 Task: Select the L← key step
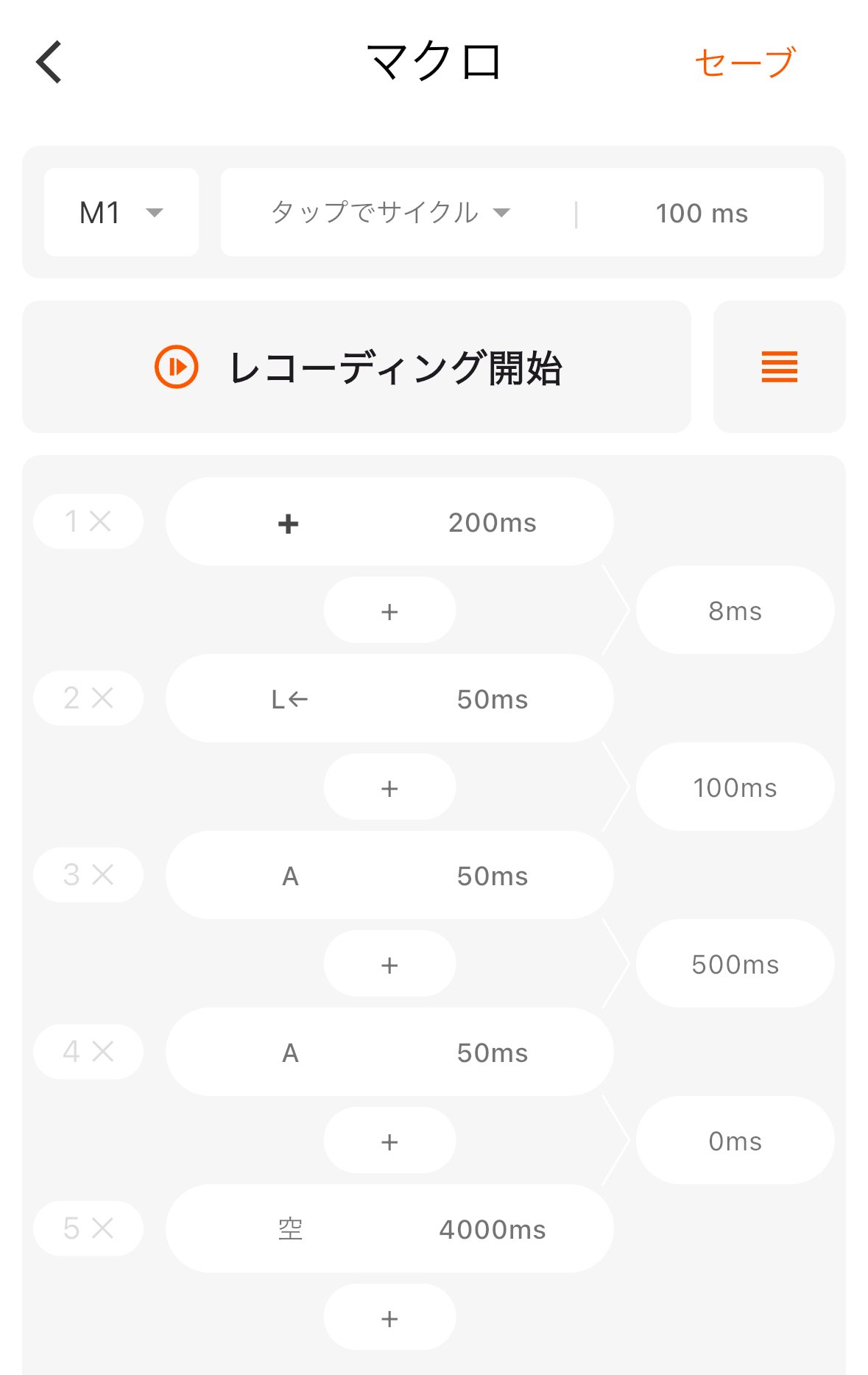coord(389,698)
